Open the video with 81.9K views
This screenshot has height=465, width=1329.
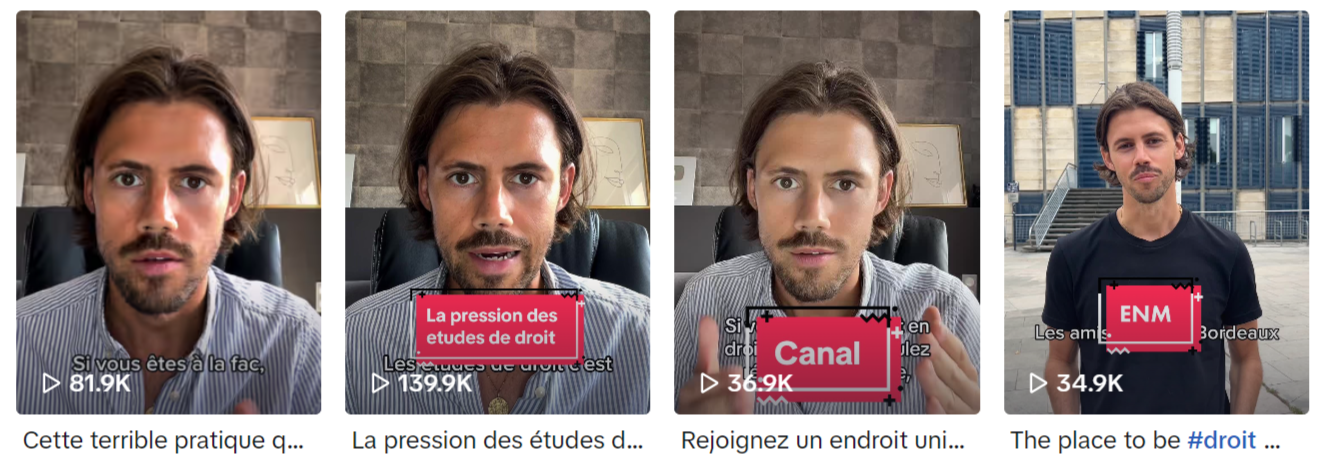(x=168, y=212)
